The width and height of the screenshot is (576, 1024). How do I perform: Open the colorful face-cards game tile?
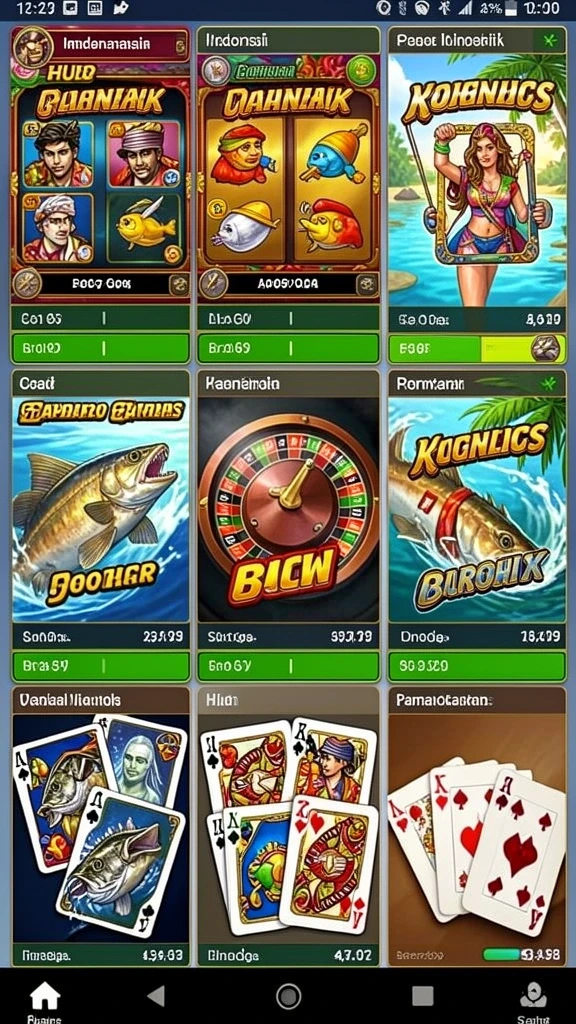coord(288,828)
